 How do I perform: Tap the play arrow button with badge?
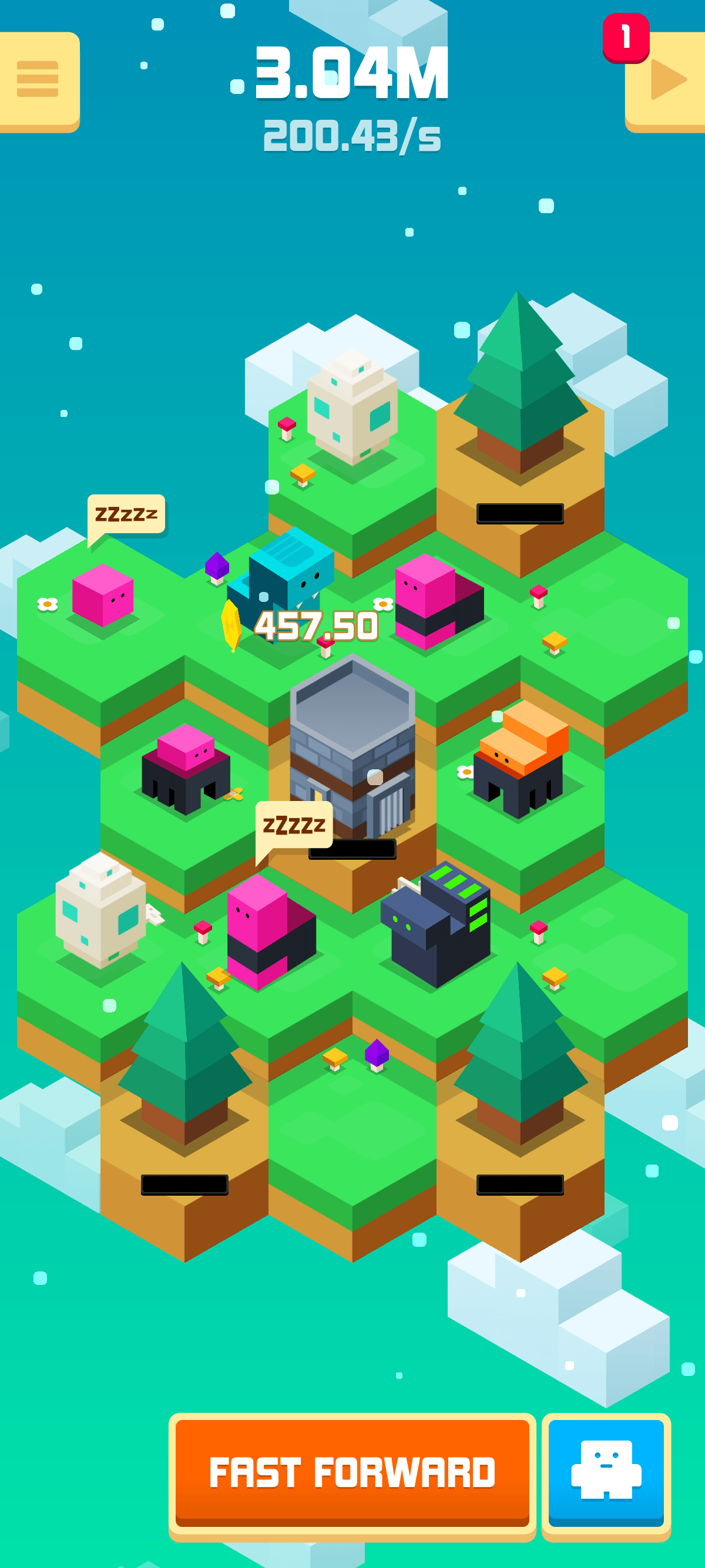coord(666,81)
